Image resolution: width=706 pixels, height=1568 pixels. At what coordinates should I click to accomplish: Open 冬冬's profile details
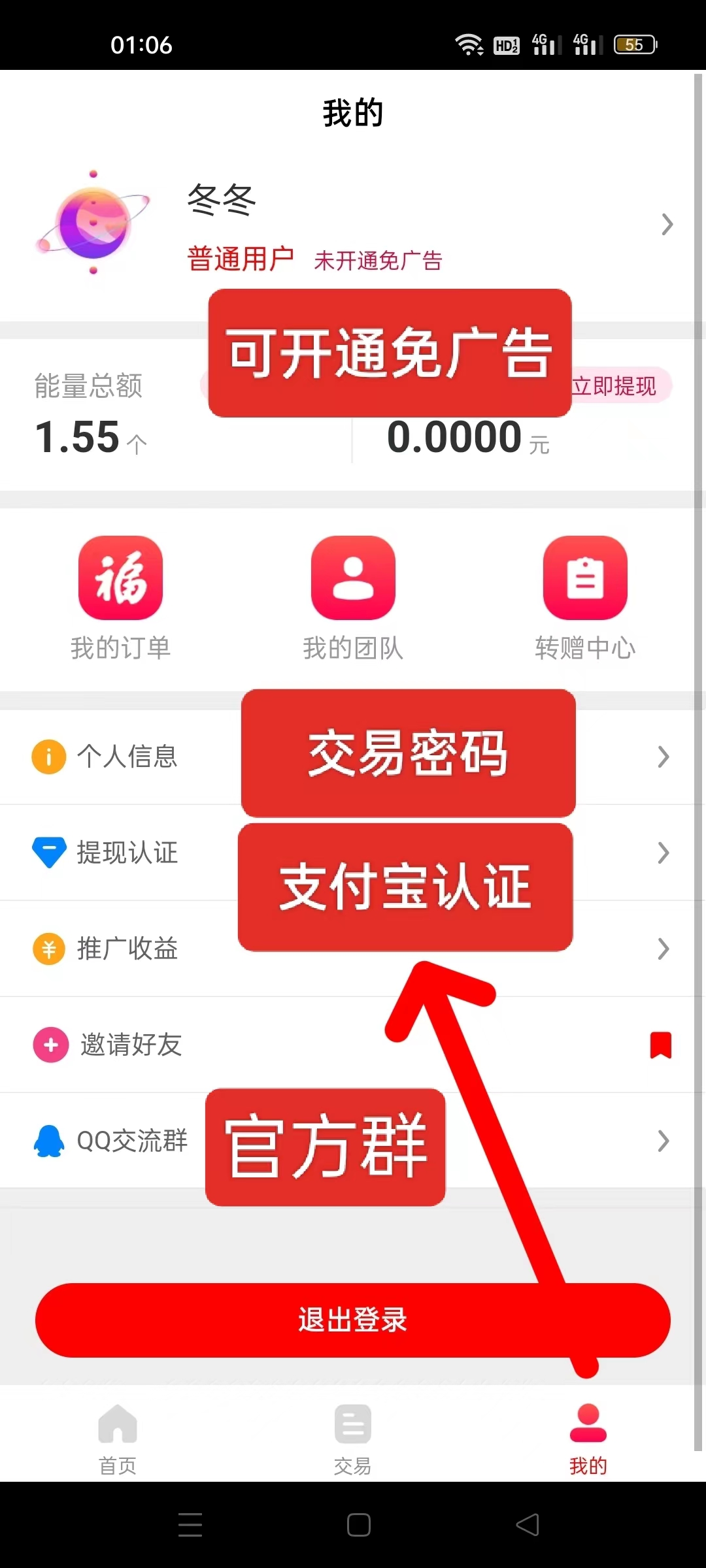click(665, 224)
